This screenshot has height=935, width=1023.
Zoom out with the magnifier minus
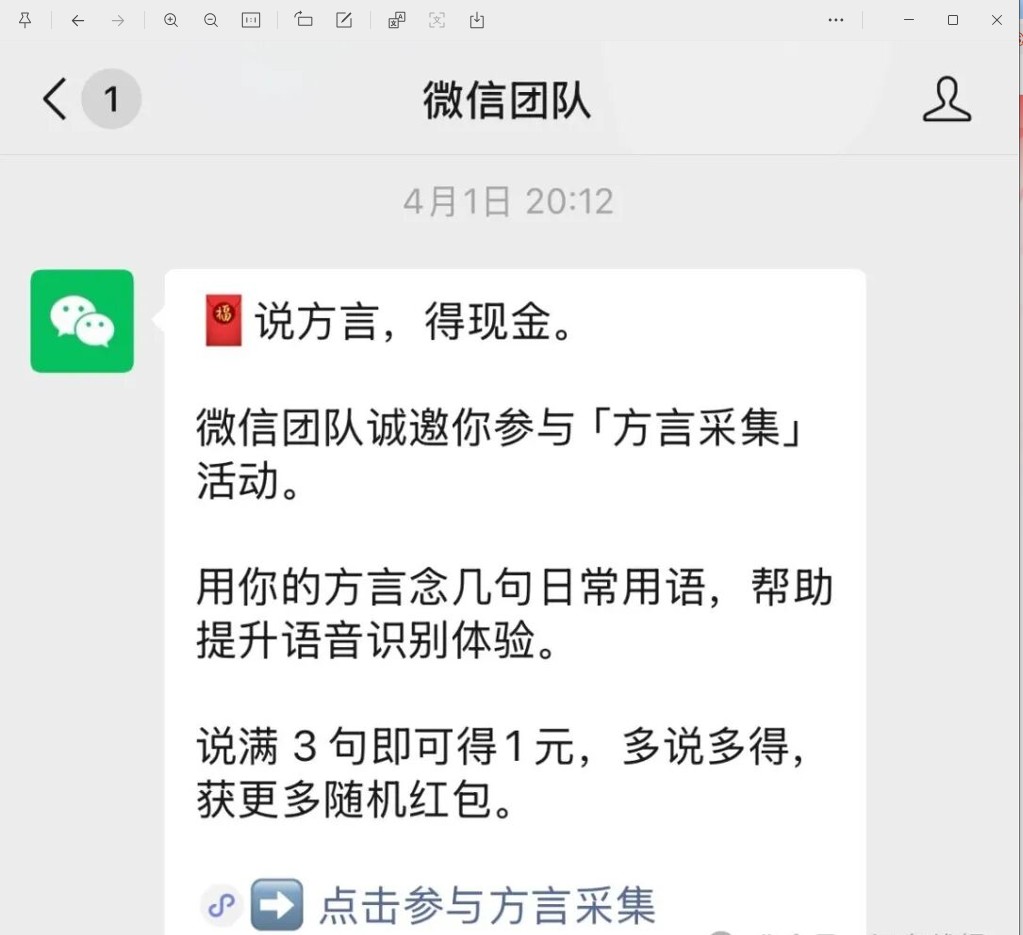coord(211,20)
